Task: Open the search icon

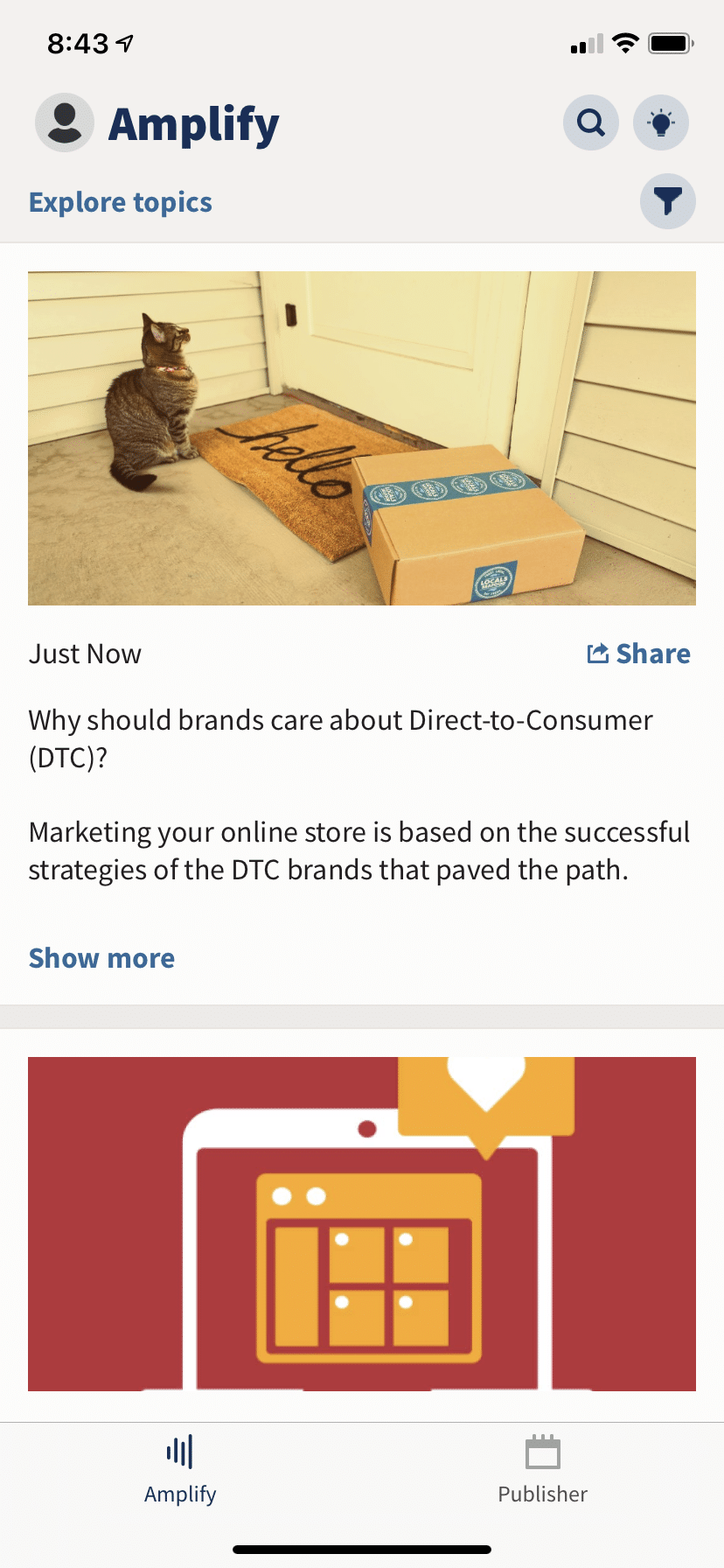Action: coord(591,122)
